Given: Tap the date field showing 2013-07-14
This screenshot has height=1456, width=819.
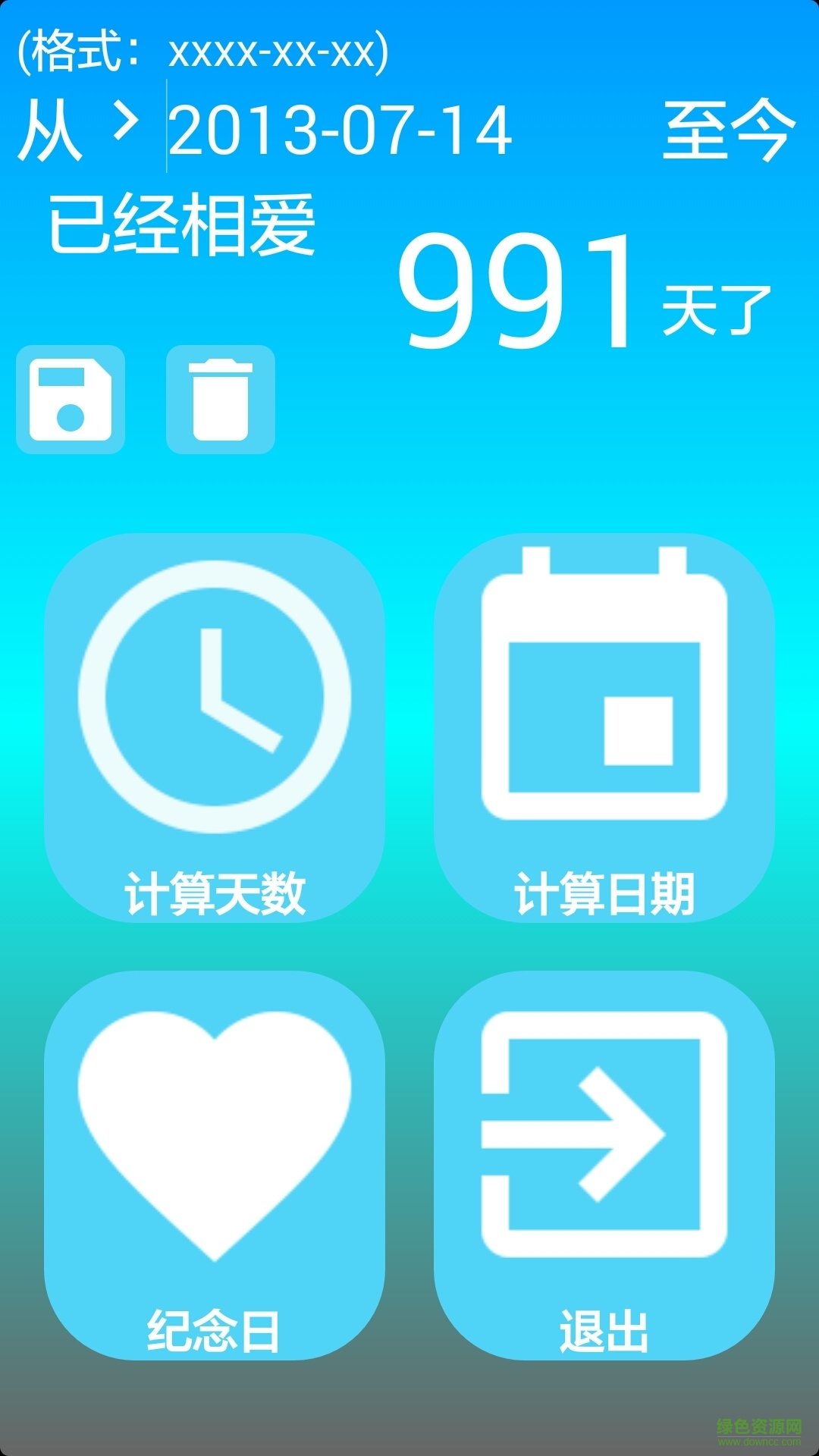Looking at the screenshot, I should 341,130.
